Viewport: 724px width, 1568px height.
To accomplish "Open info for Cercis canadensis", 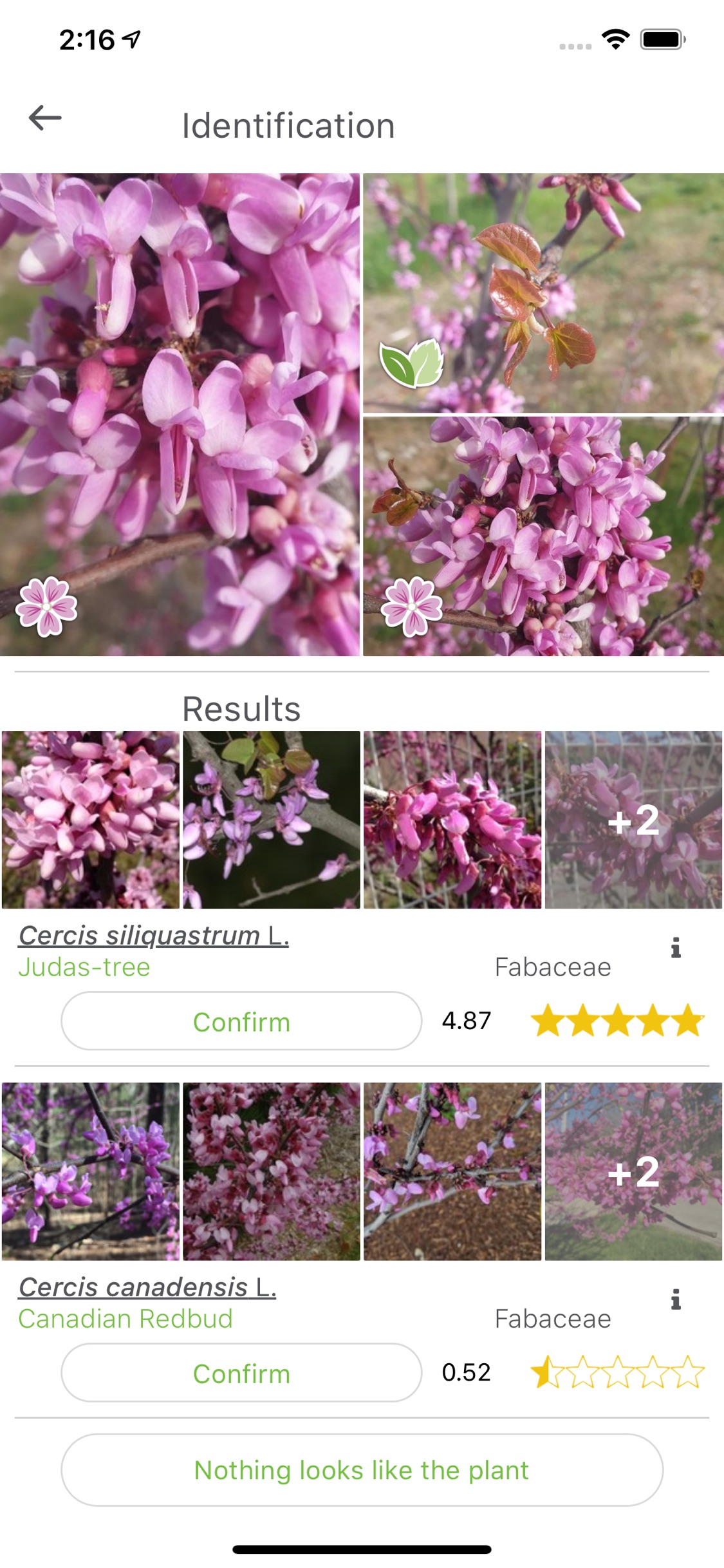I will 674,1299.
